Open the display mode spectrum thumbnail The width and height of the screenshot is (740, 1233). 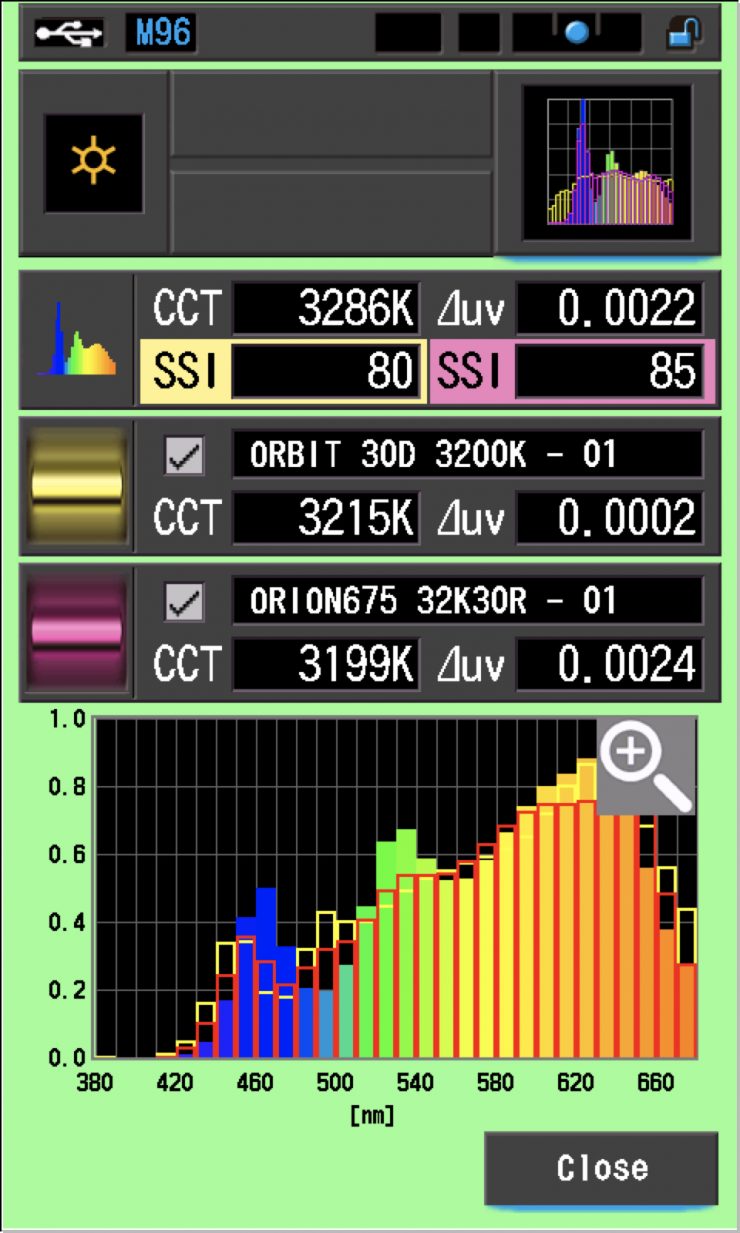click(x=607, y=162)
